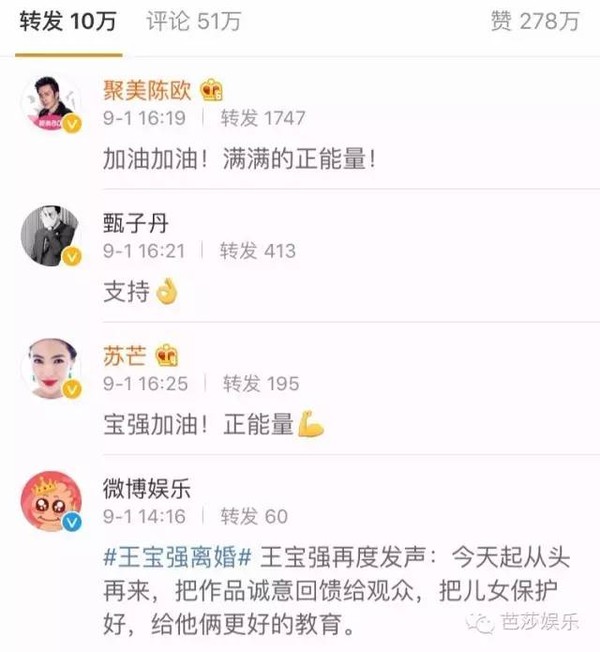
Task: Select the 转发 10万 tab
Action: [68, 21]
